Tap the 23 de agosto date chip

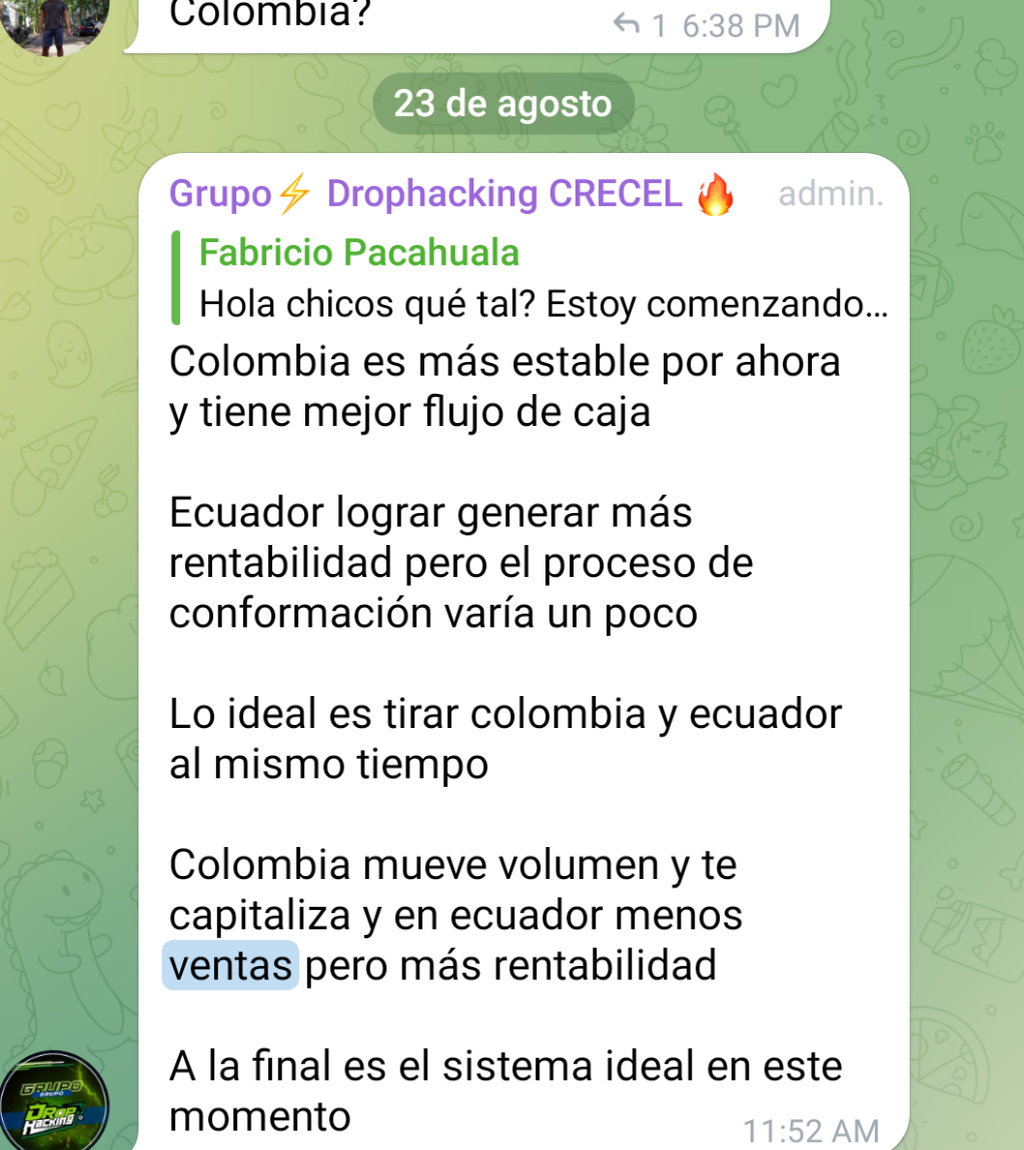(x=503, y=104)
